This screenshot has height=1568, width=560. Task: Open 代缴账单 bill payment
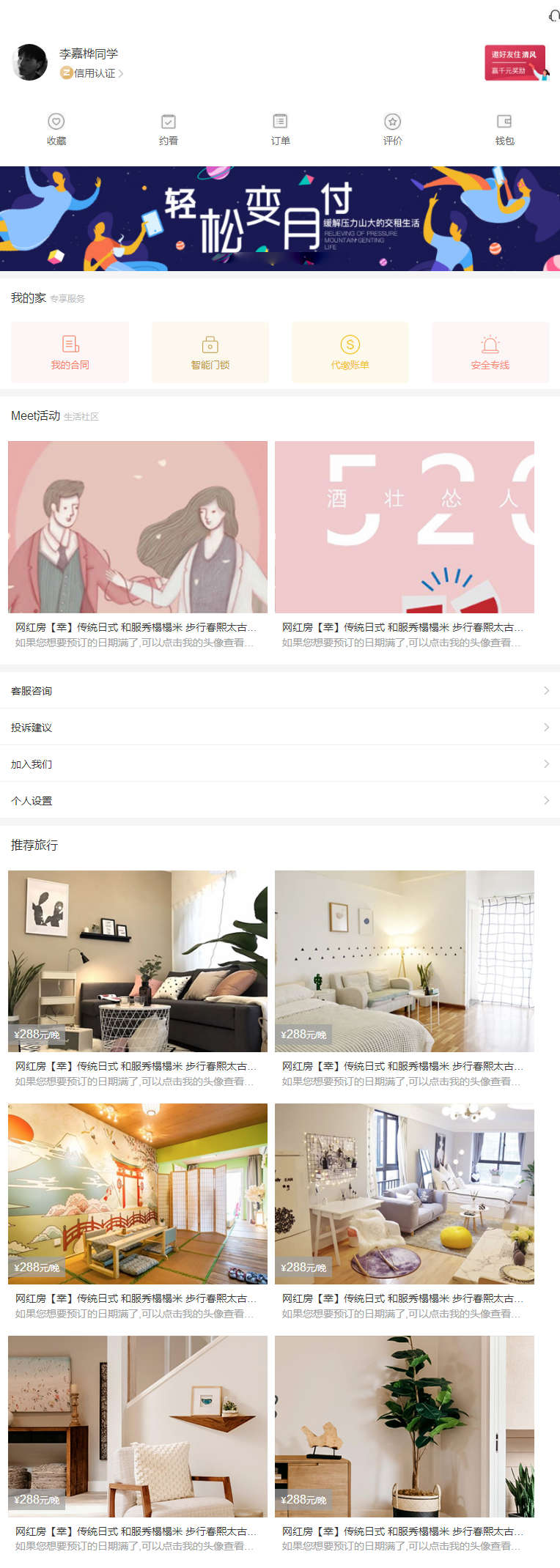point(350,352)
